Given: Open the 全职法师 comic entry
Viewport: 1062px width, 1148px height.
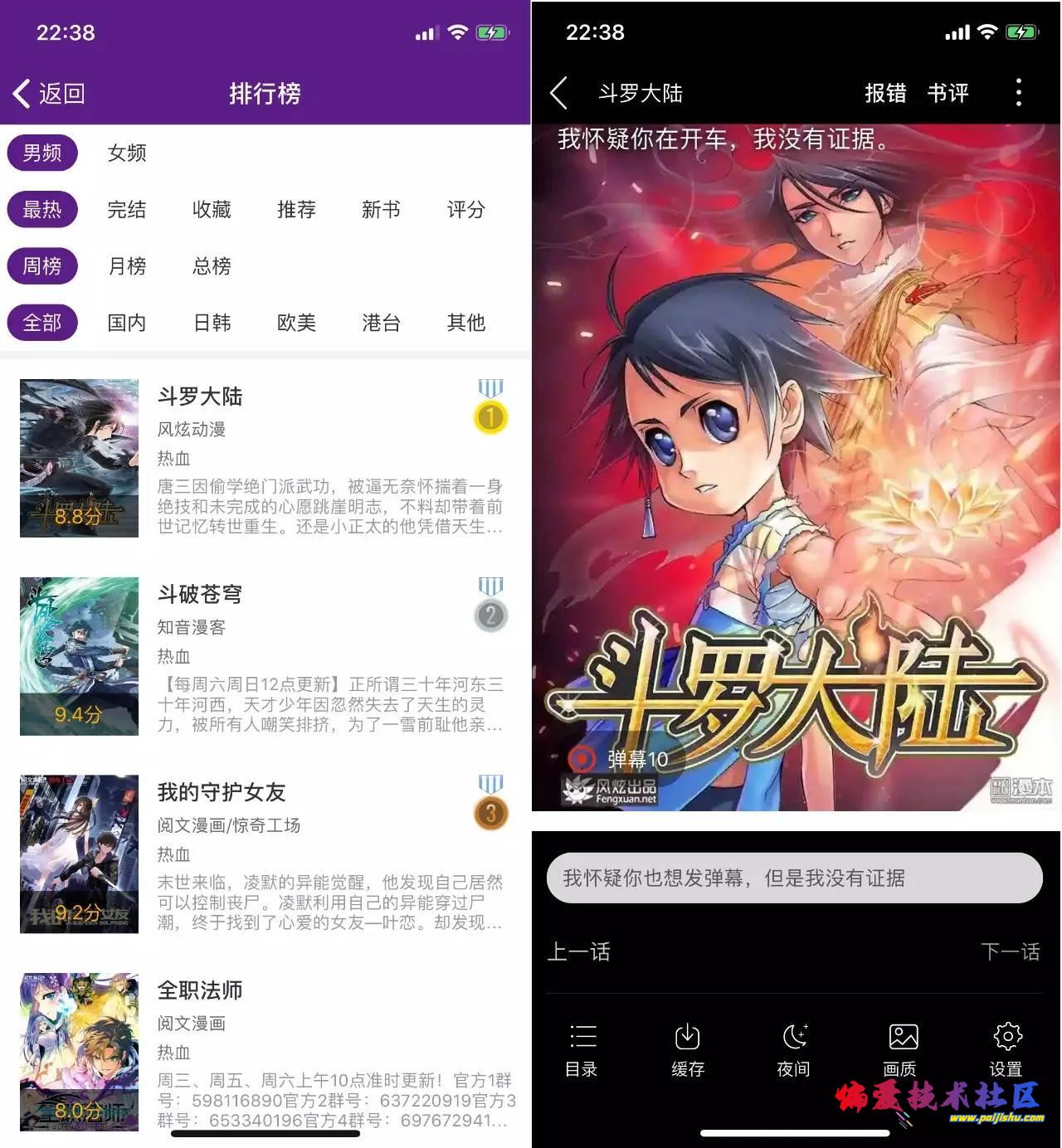Looking at the screenshot, I should pyautogui.click(x=200, y=990).
